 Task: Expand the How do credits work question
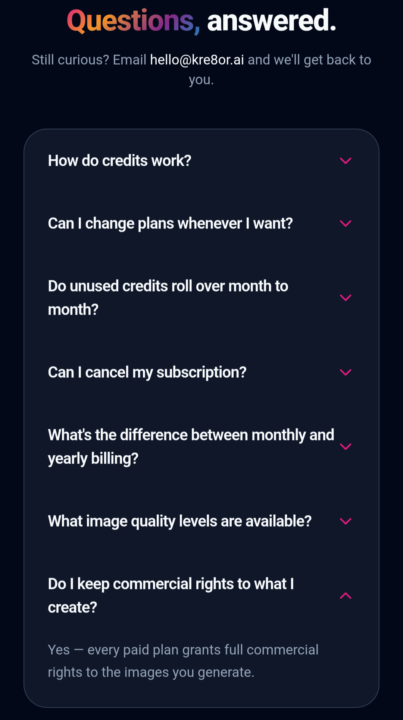coord(201,161)
